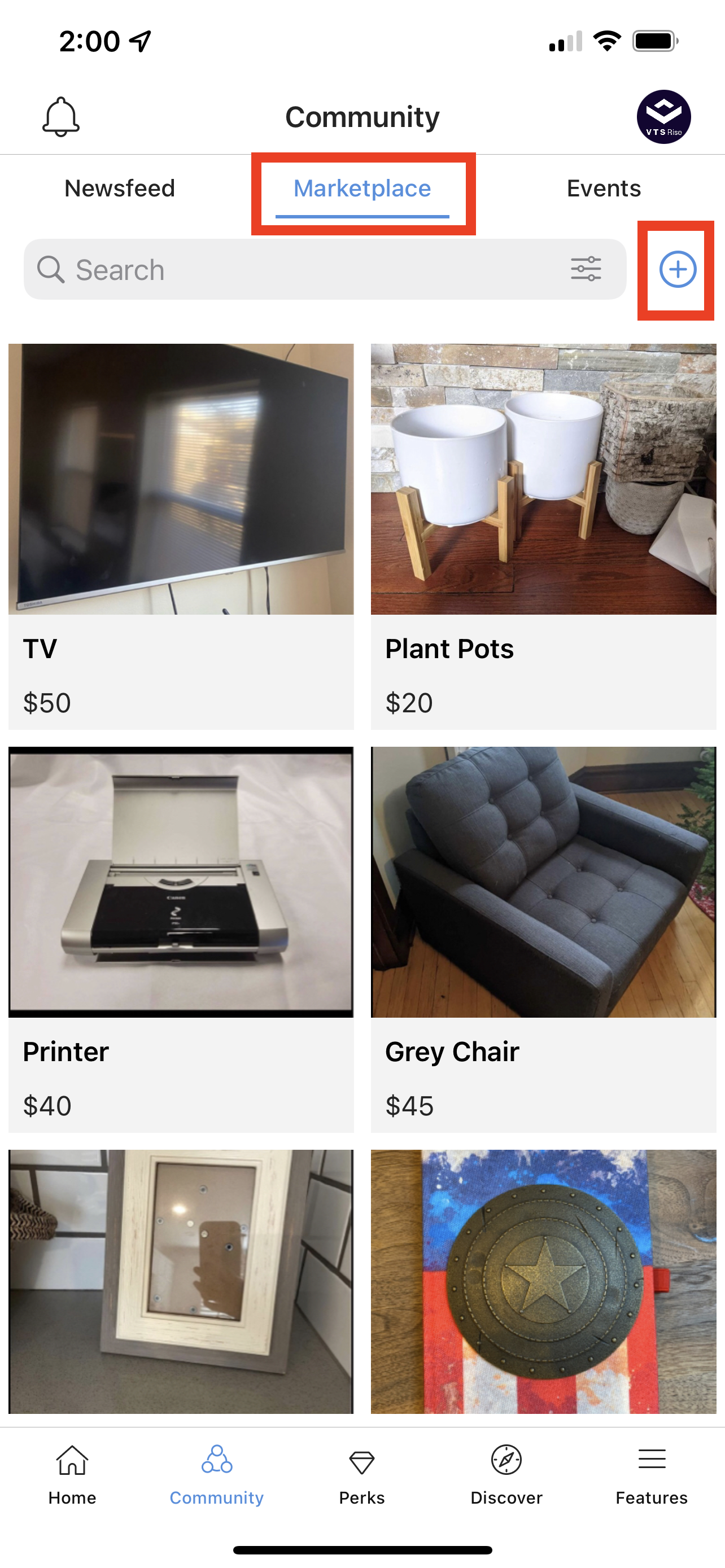Tap Community in the bottom navigation
The image size is (725, 1568).
pos(217,1474)
